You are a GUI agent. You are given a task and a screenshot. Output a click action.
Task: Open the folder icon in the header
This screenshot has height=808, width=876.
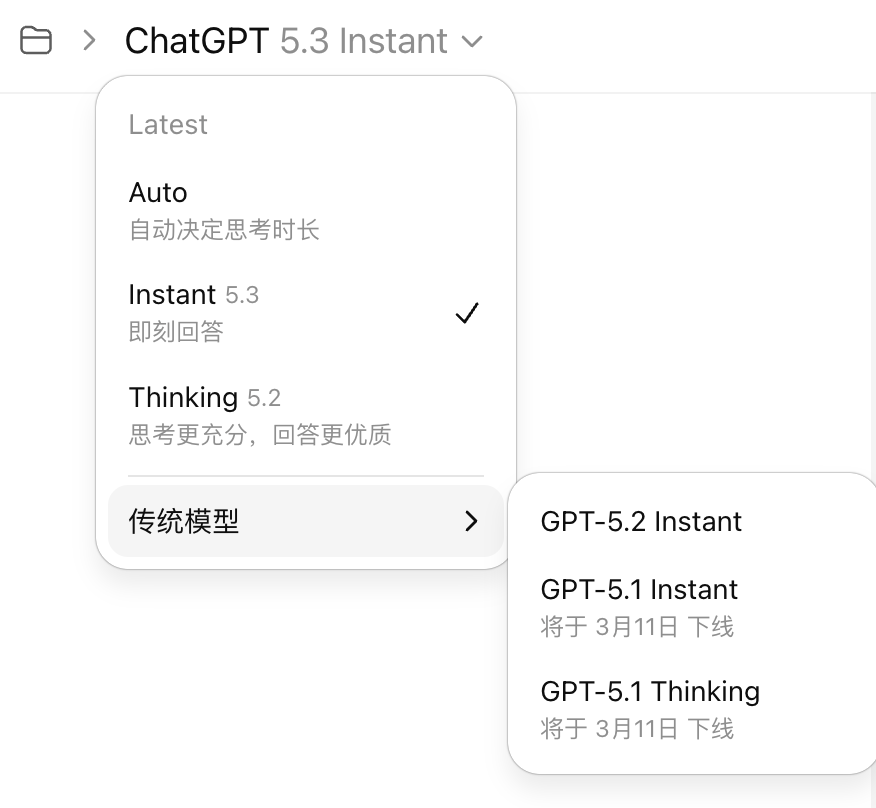click(x=36, y=41)
